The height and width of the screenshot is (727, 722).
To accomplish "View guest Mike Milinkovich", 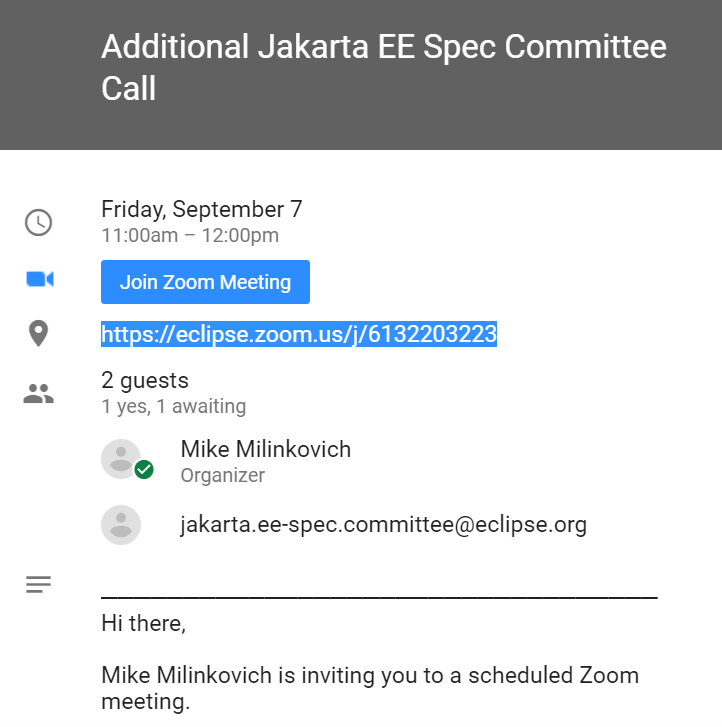I will [265, 450].
